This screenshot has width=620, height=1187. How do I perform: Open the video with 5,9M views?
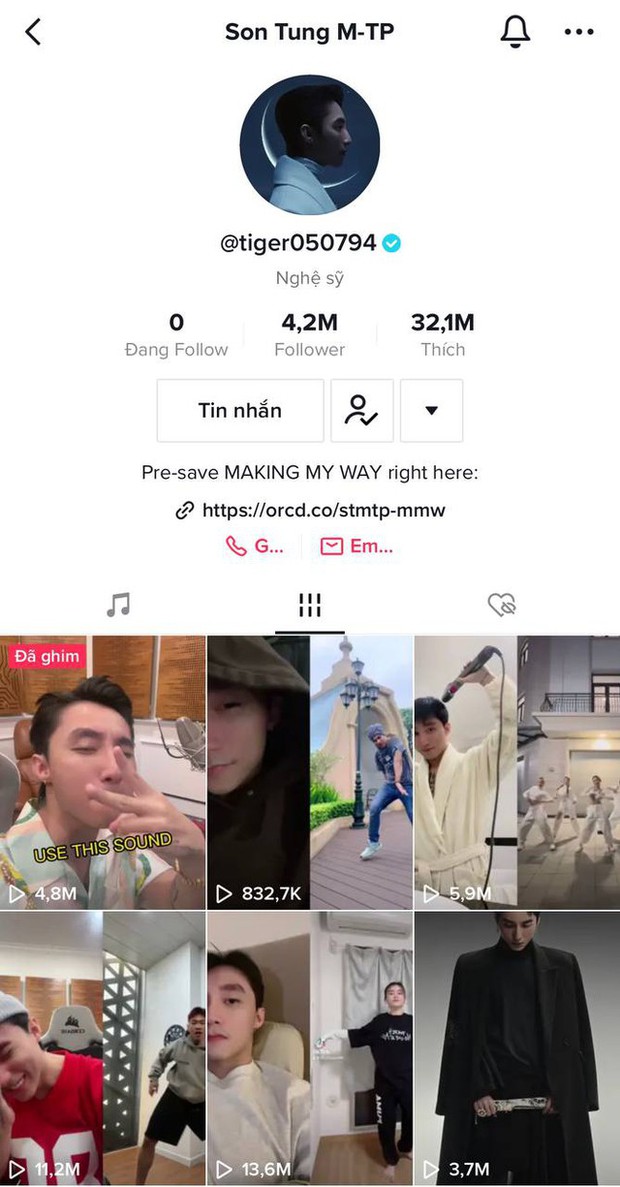coord(516,772)
